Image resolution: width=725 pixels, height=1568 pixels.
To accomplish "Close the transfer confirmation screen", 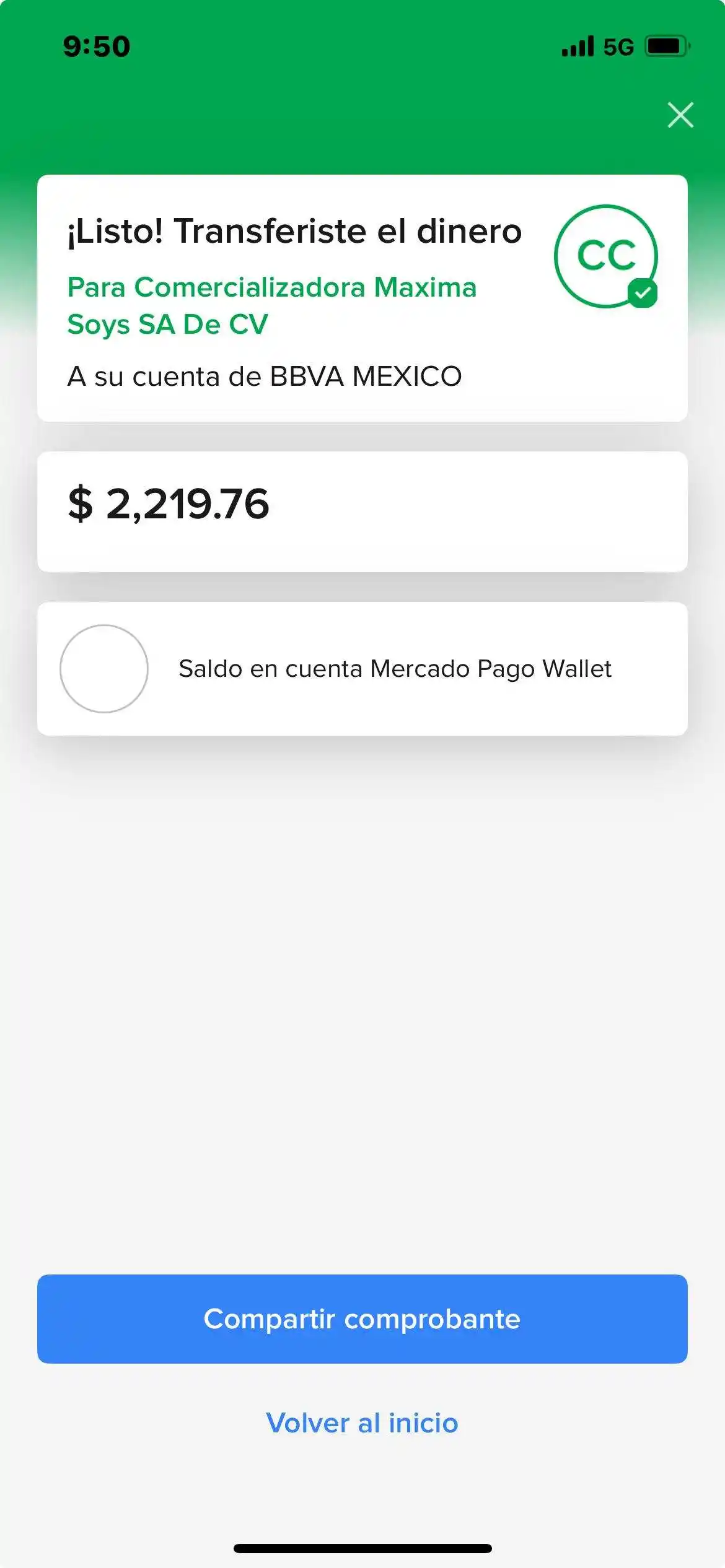I will click(680, 115).
